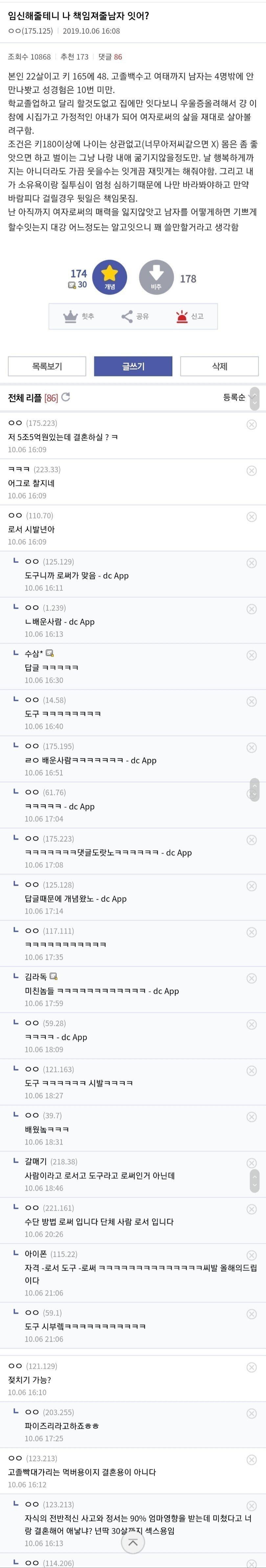Viewport: 266px width, 1568px height.
Task: Open the 등록순 comment sort dropdown
Action: 237,397
